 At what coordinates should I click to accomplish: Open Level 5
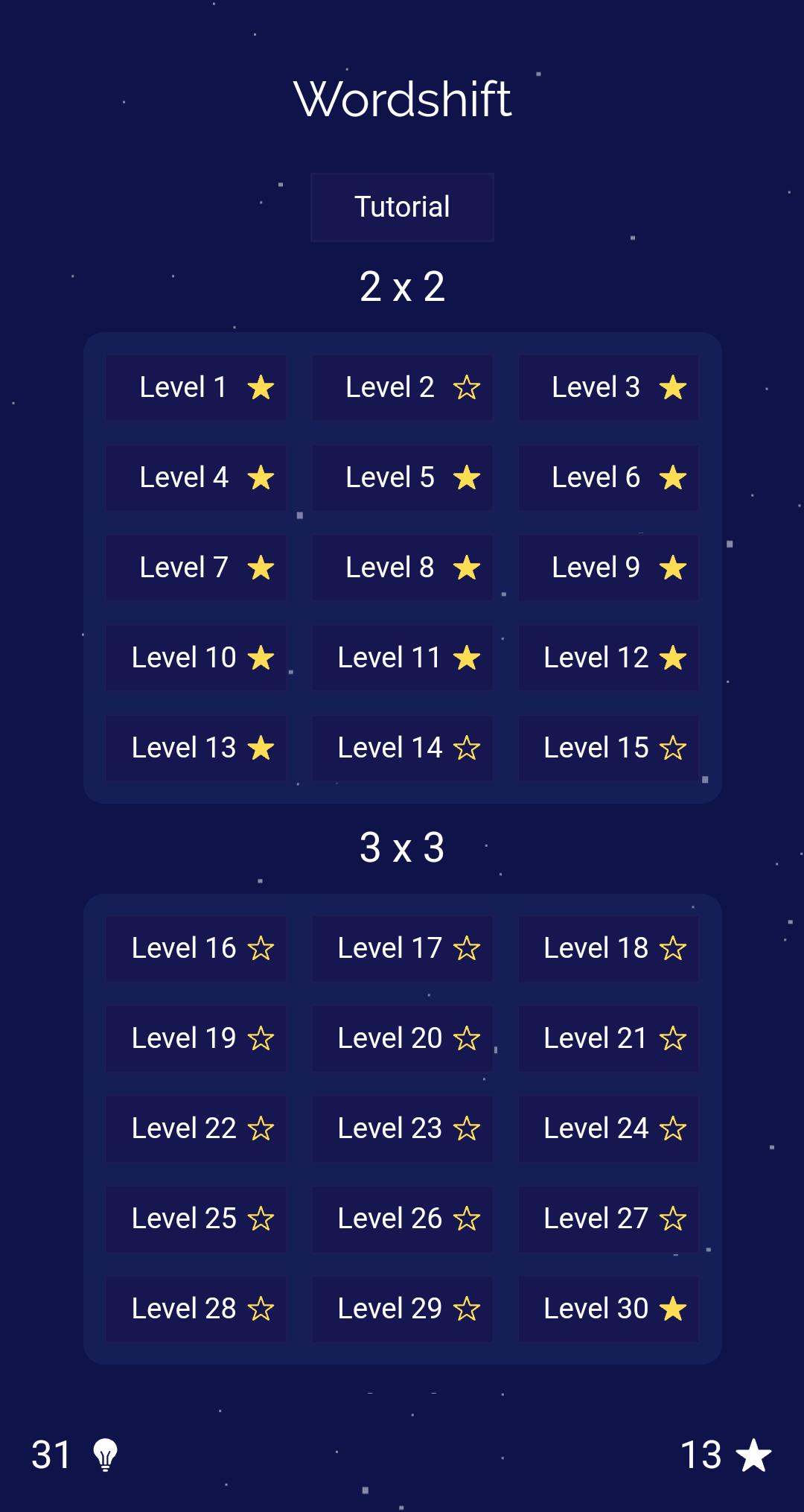click(402, 477)
